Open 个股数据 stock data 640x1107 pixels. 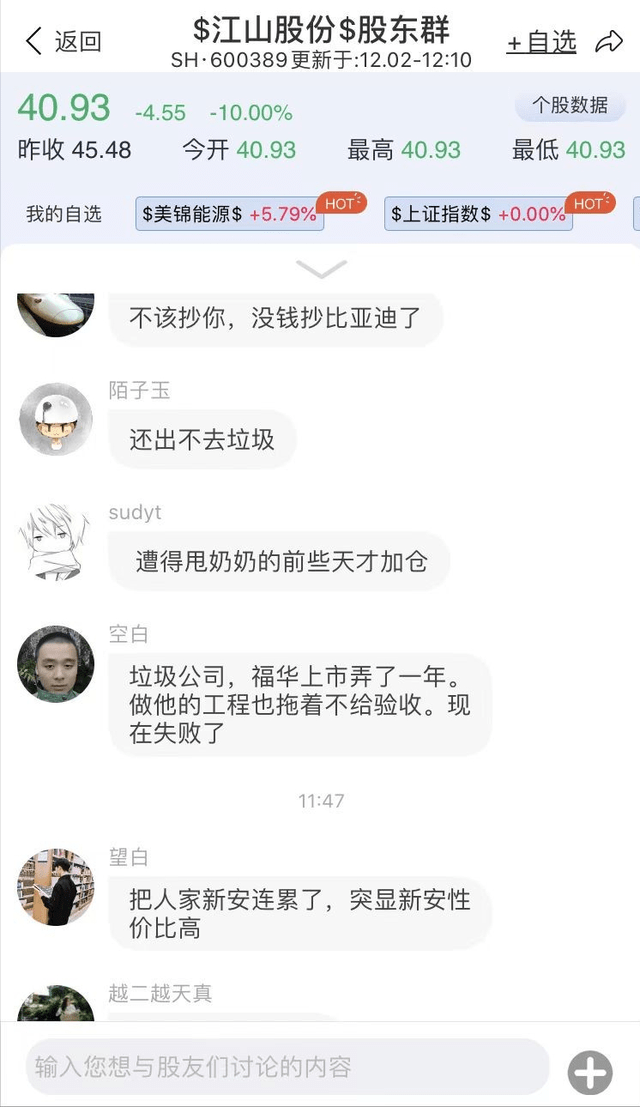(570, 105)
